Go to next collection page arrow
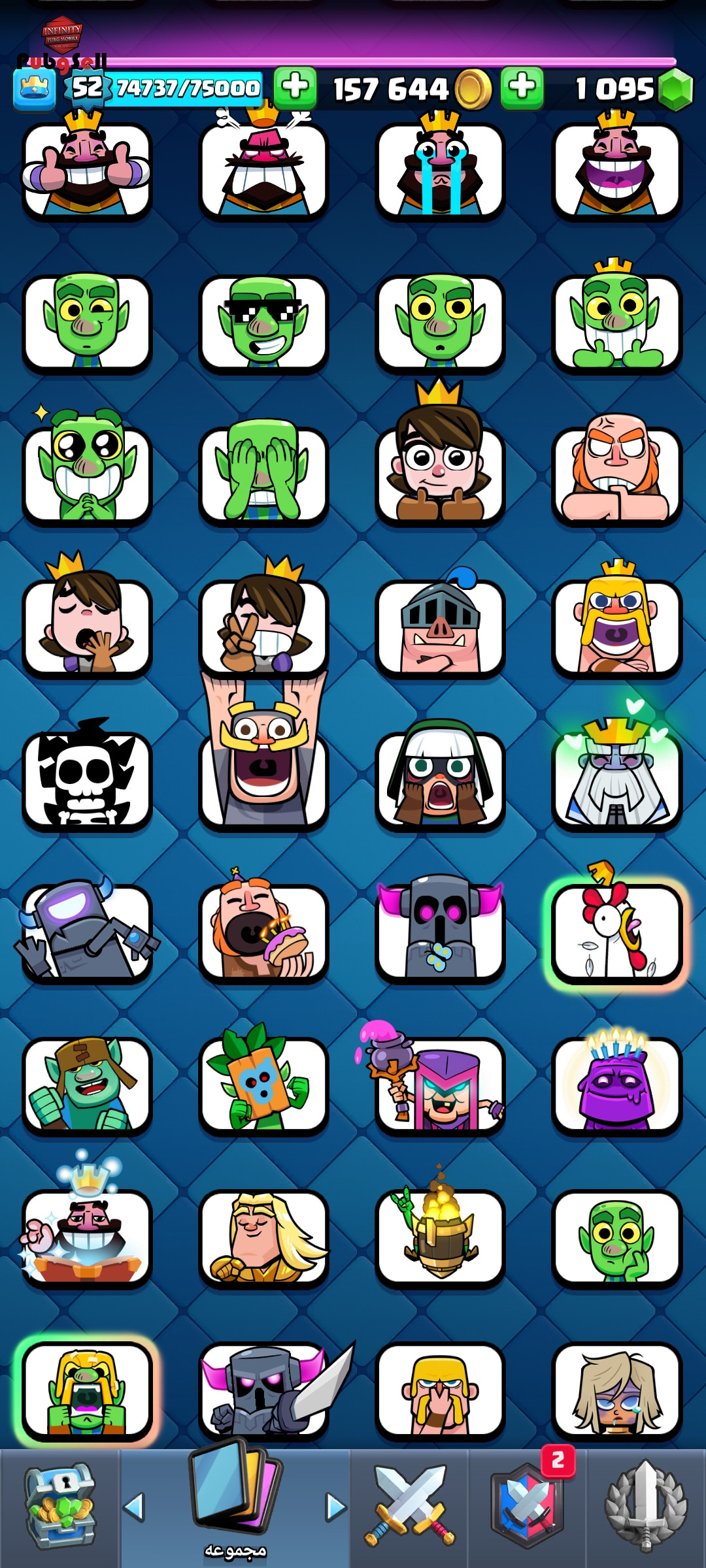 click(x=336, y=1507)
